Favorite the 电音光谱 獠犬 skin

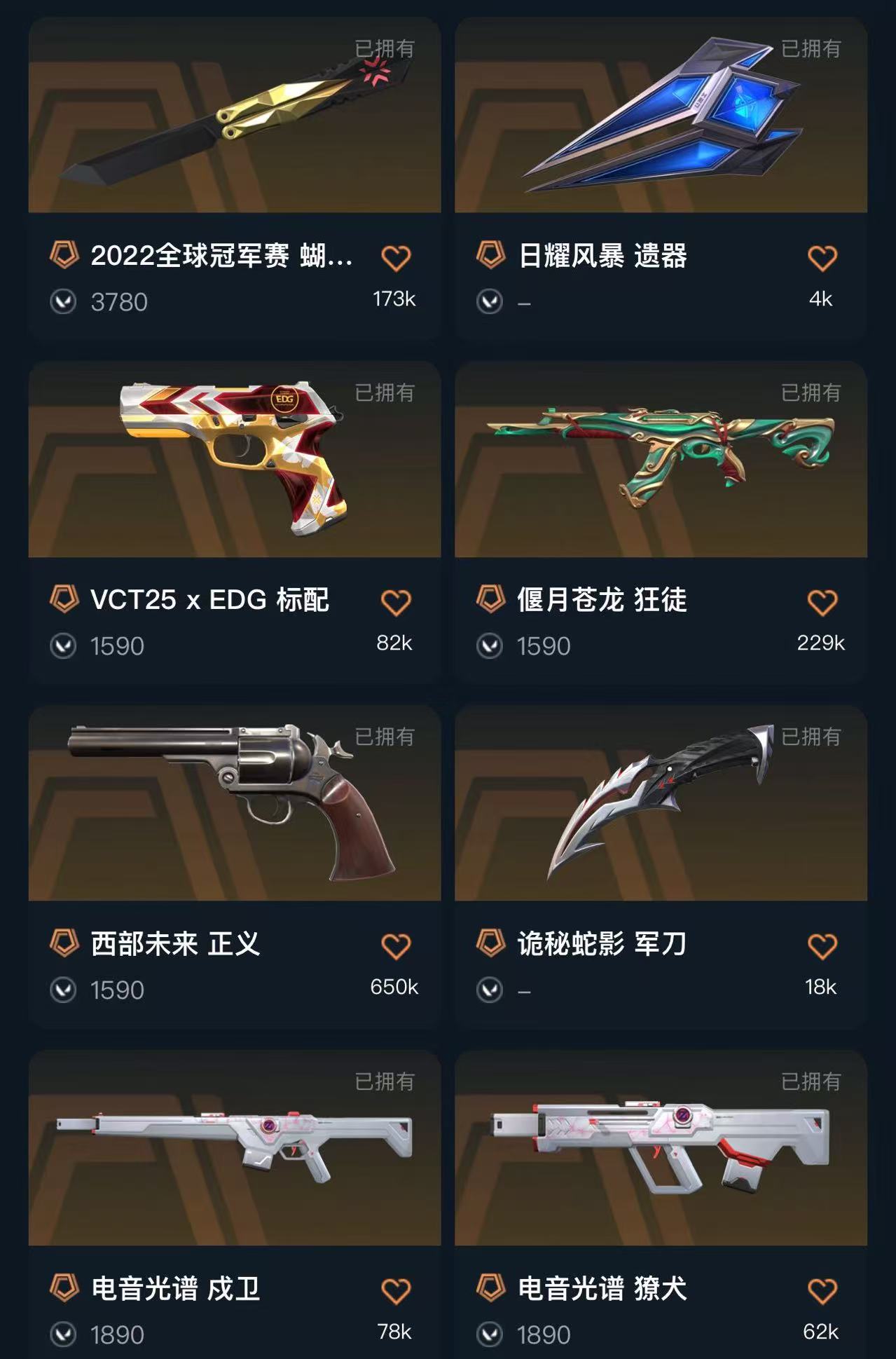point(822,1290)
